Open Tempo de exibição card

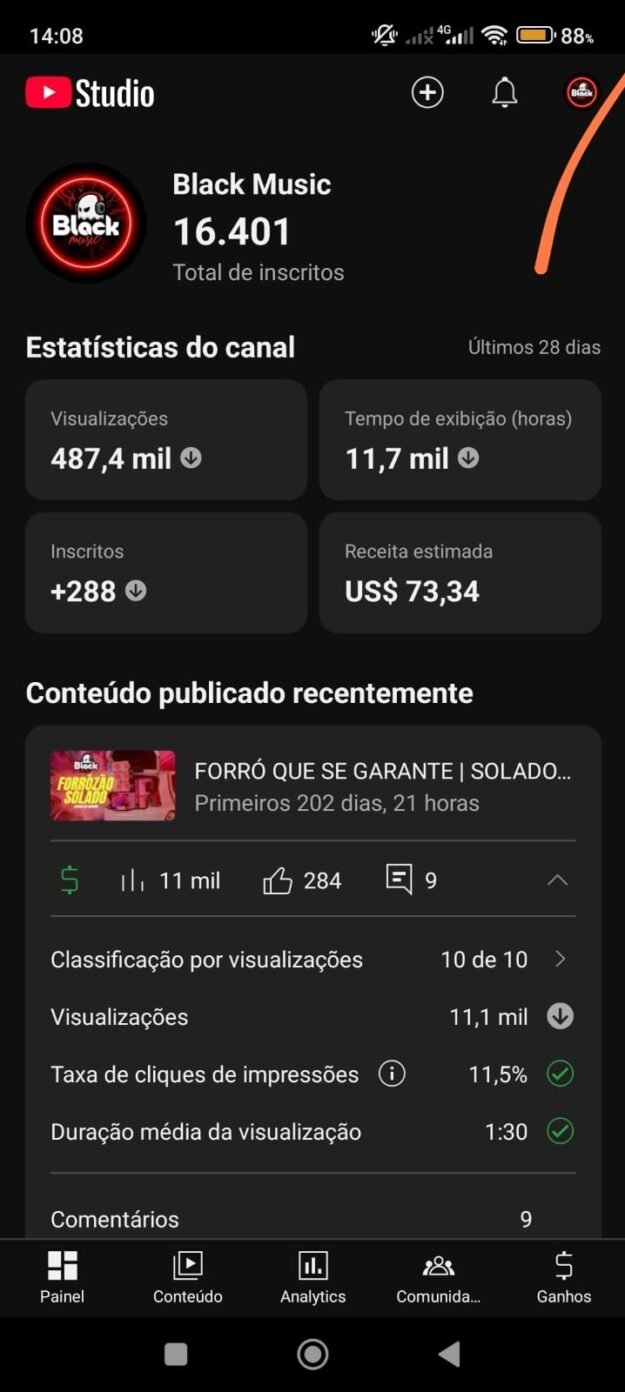point(460,440)
